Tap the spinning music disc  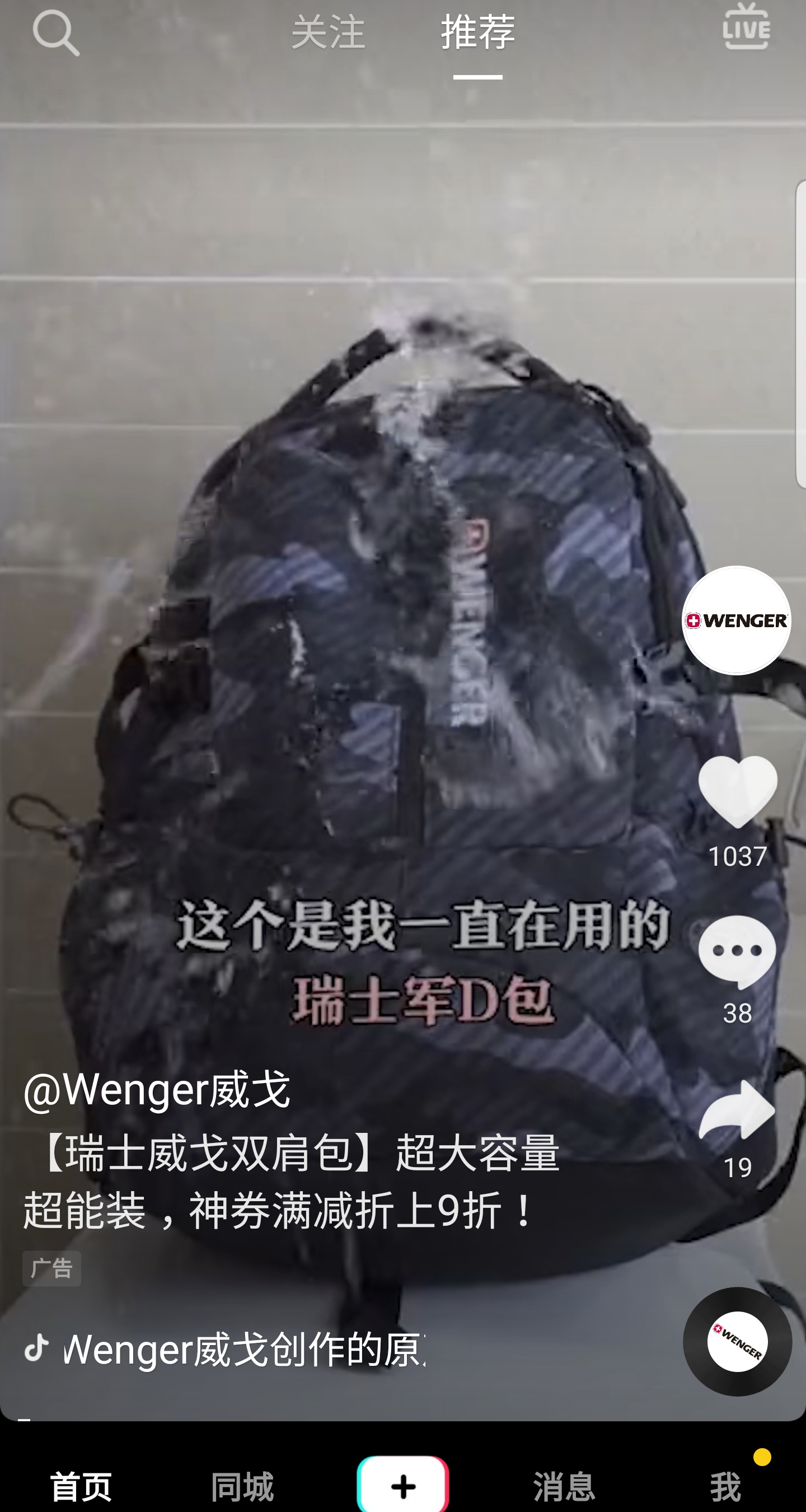point(737,1342)
